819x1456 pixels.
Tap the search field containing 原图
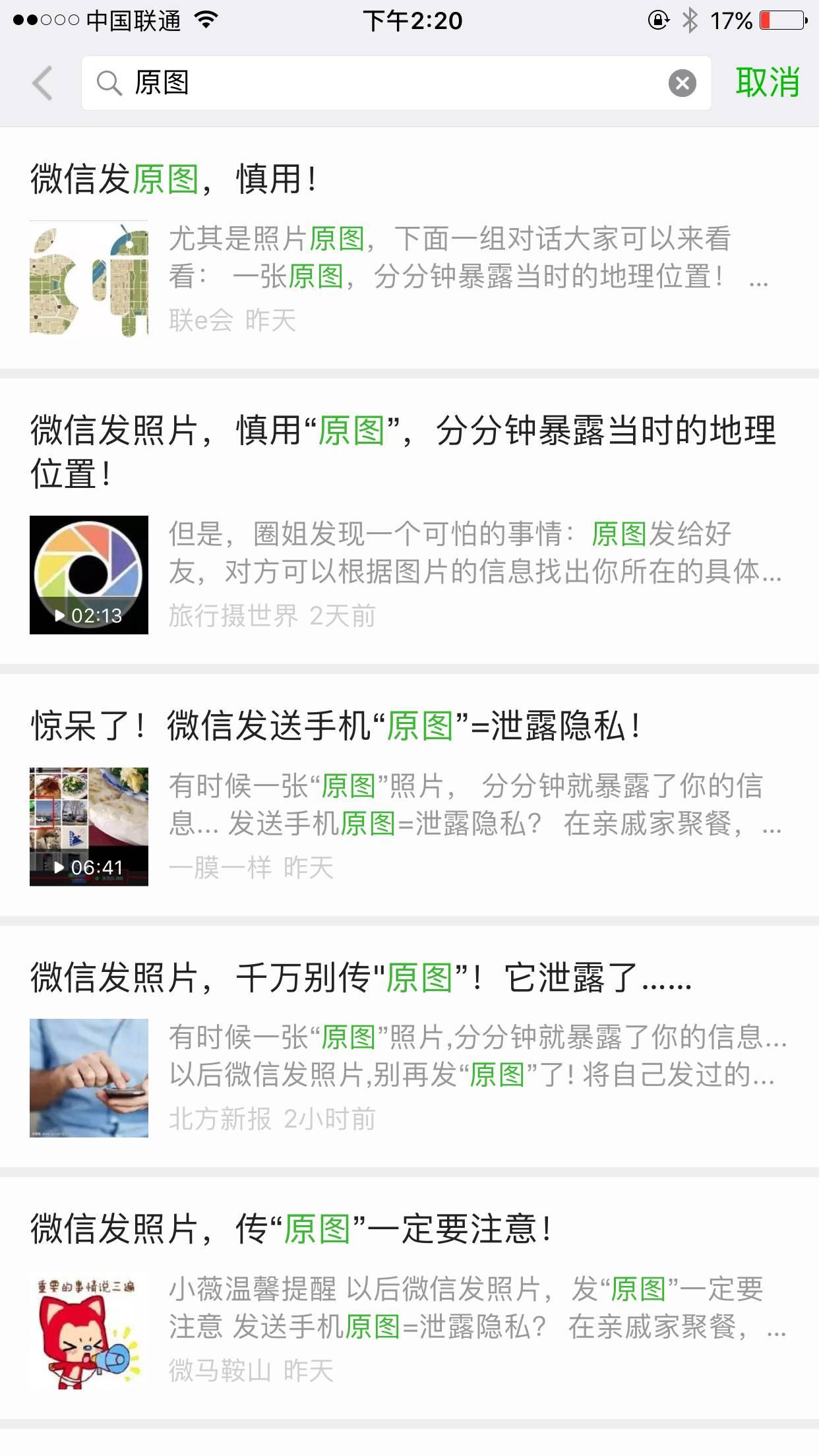point(382,84)
